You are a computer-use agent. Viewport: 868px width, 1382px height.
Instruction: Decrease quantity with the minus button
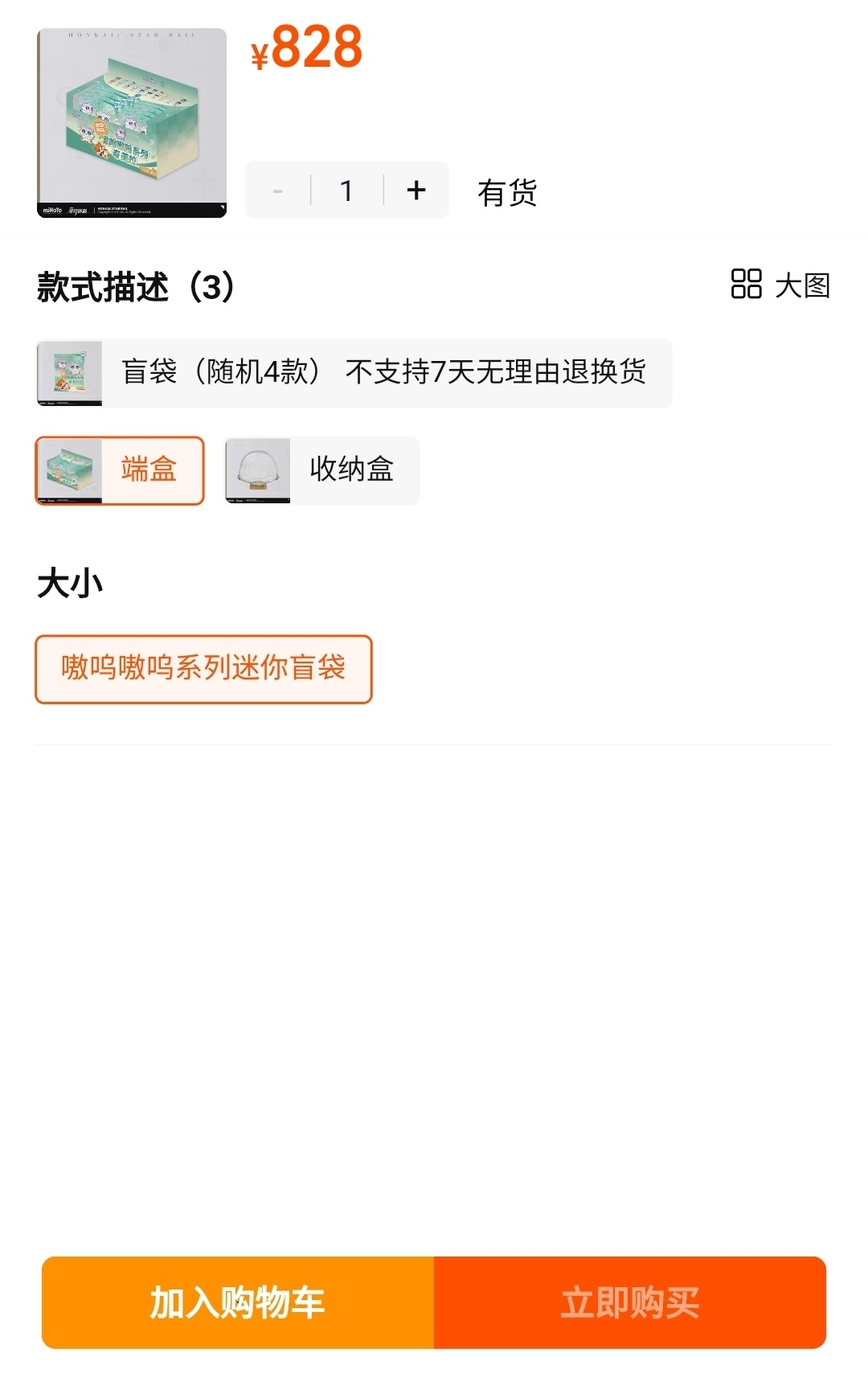click(278, 191)
